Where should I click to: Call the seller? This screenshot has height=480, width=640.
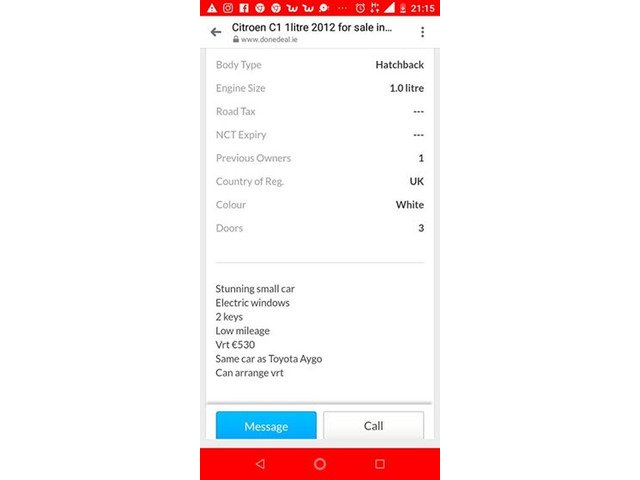point(373,426)
